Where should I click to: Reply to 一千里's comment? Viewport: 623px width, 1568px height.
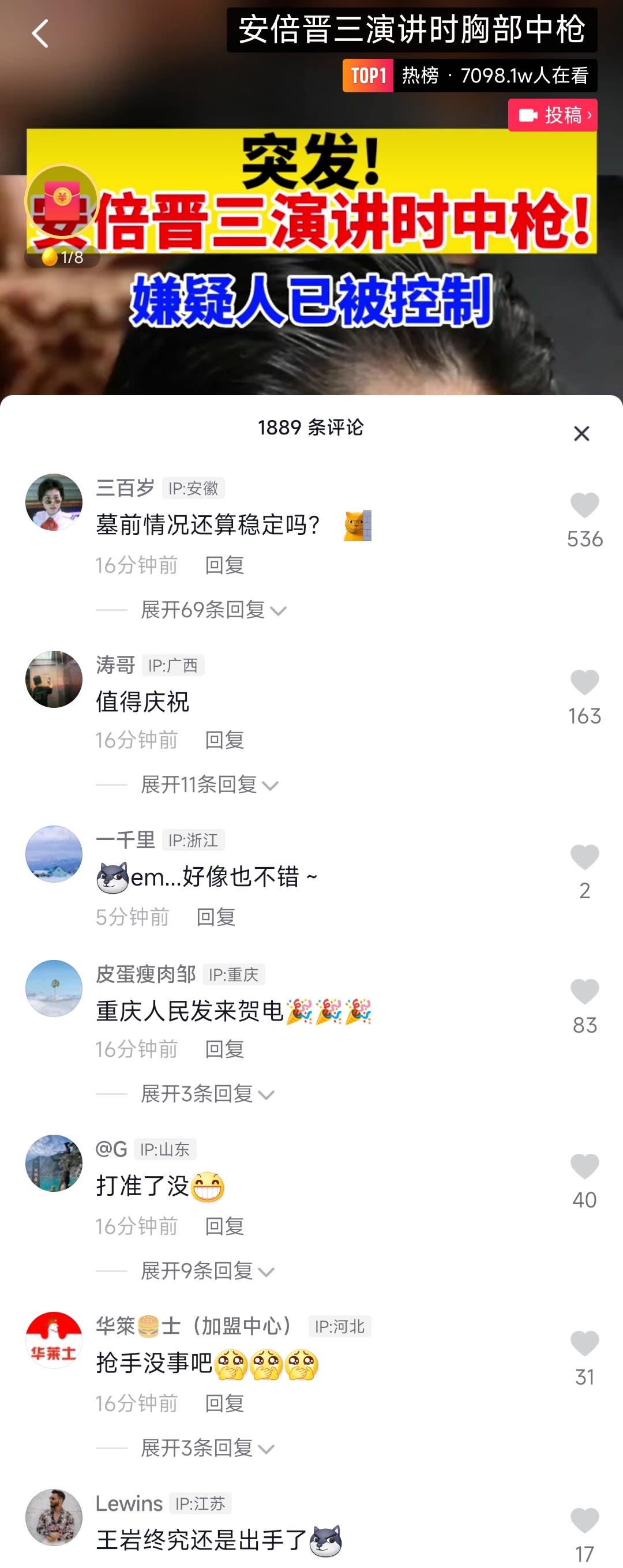click(215, 917)
